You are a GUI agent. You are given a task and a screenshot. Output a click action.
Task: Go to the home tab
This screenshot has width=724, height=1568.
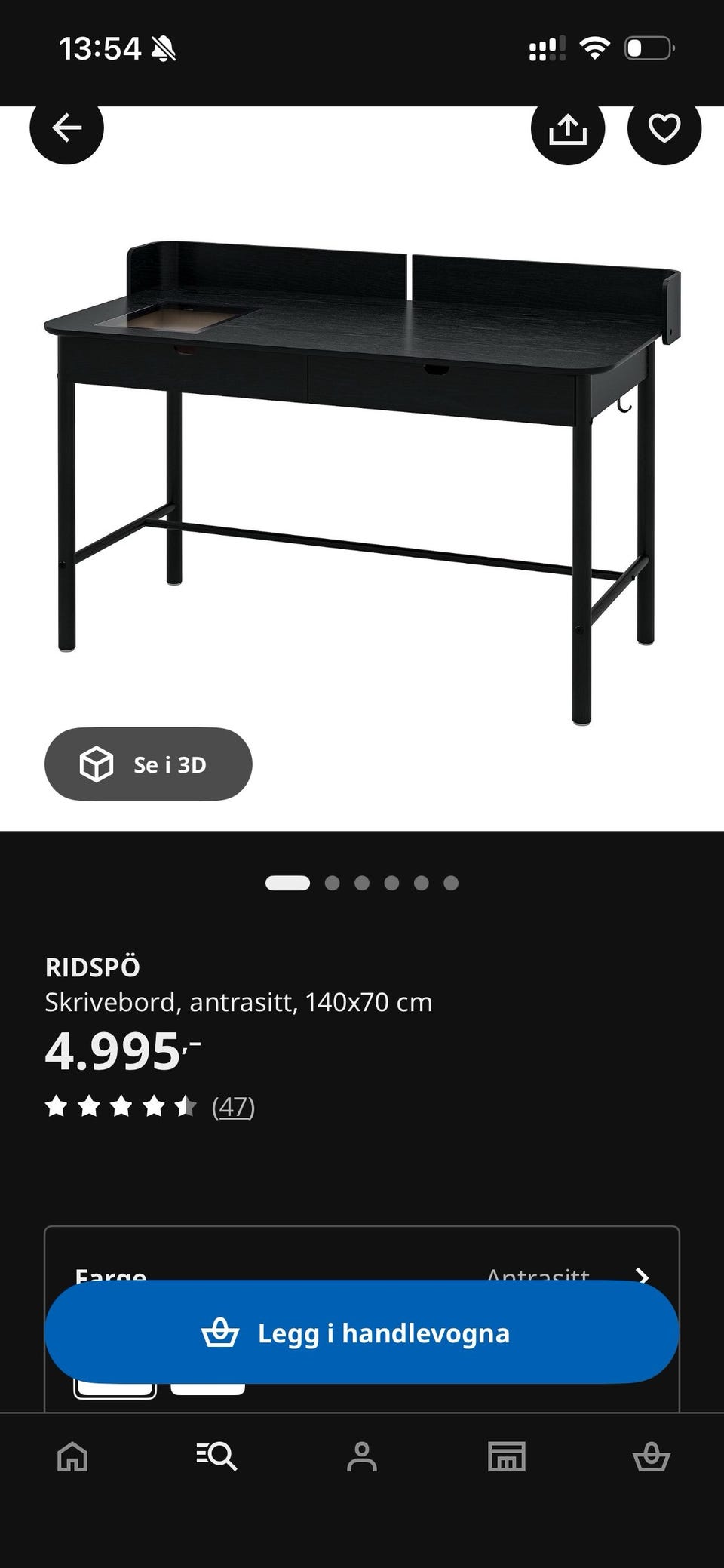72,1456
